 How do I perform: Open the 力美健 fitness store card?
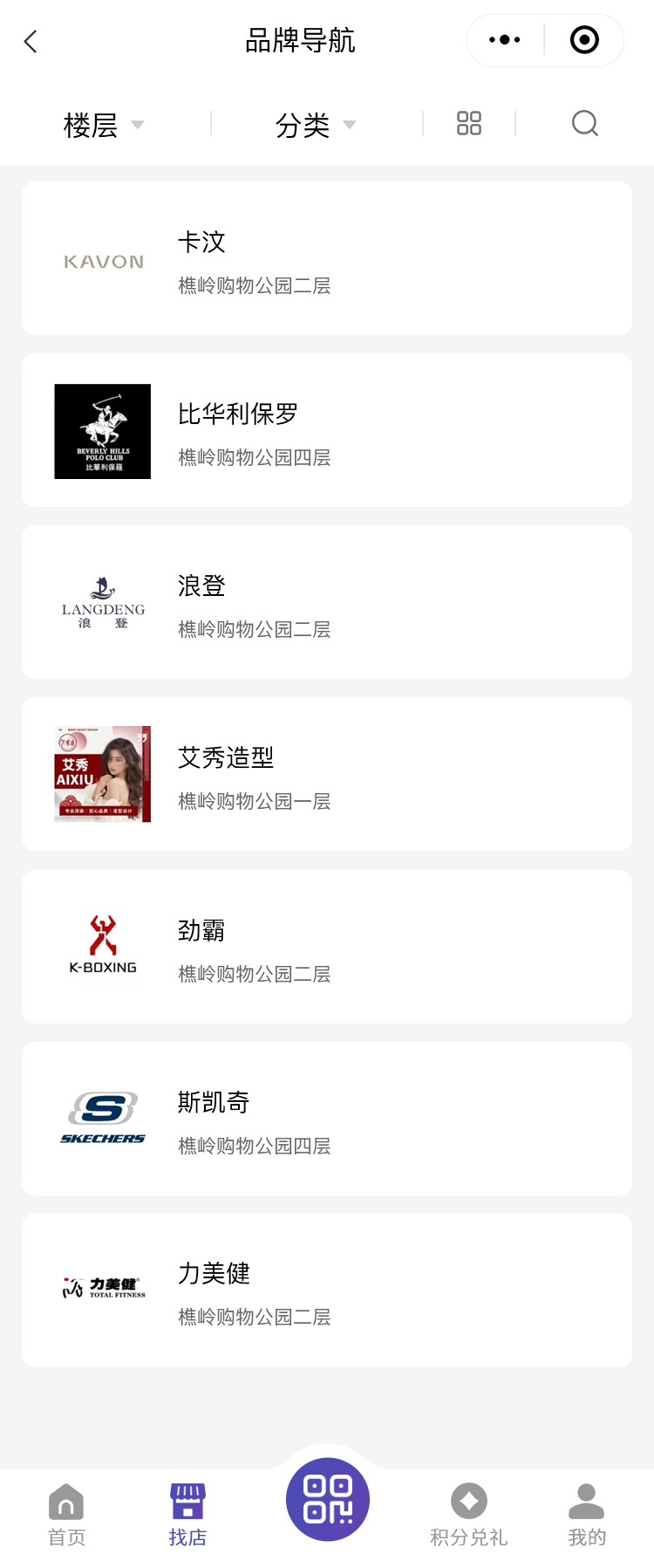327,1291
